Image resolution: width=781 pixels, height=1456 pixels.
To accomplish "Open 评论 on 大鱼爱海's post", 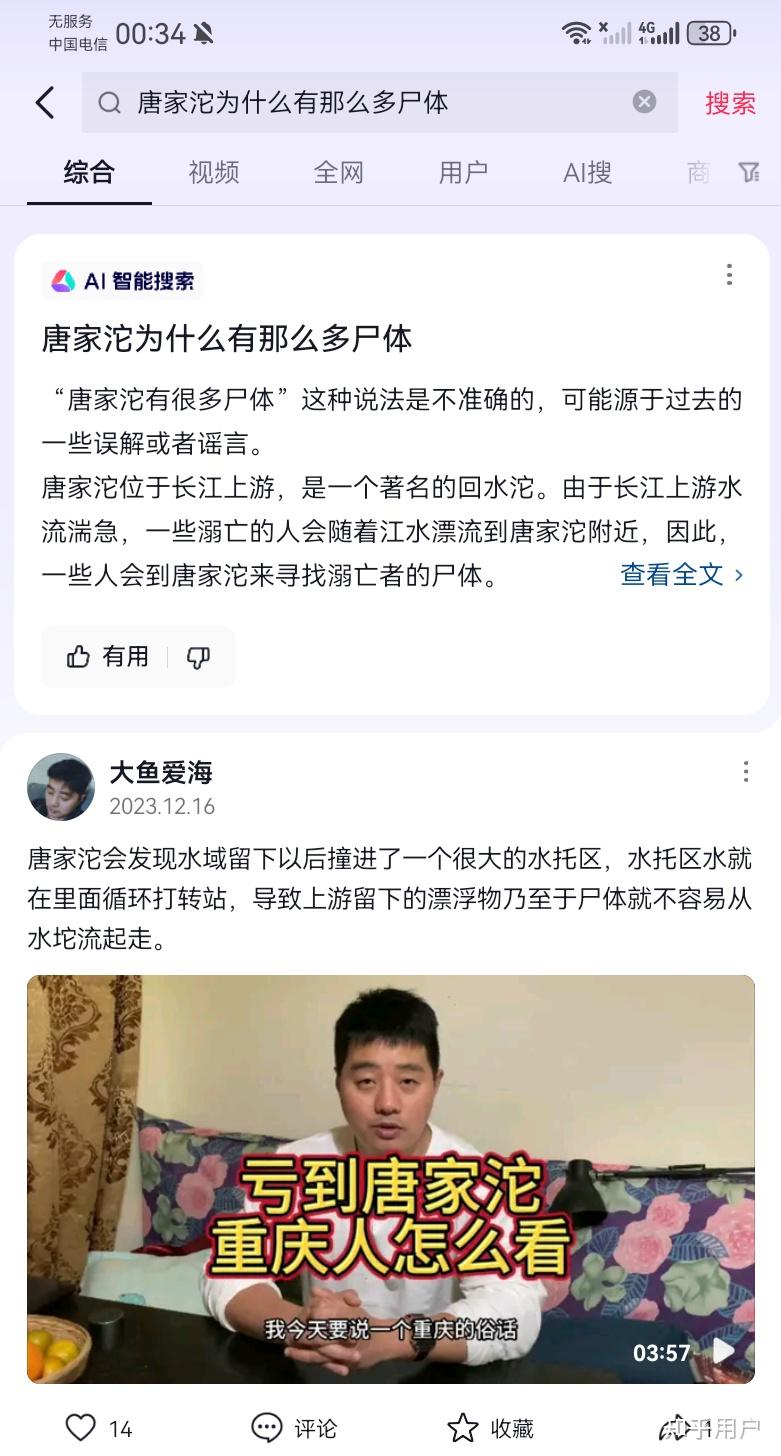I will (x=294, y=1427).
